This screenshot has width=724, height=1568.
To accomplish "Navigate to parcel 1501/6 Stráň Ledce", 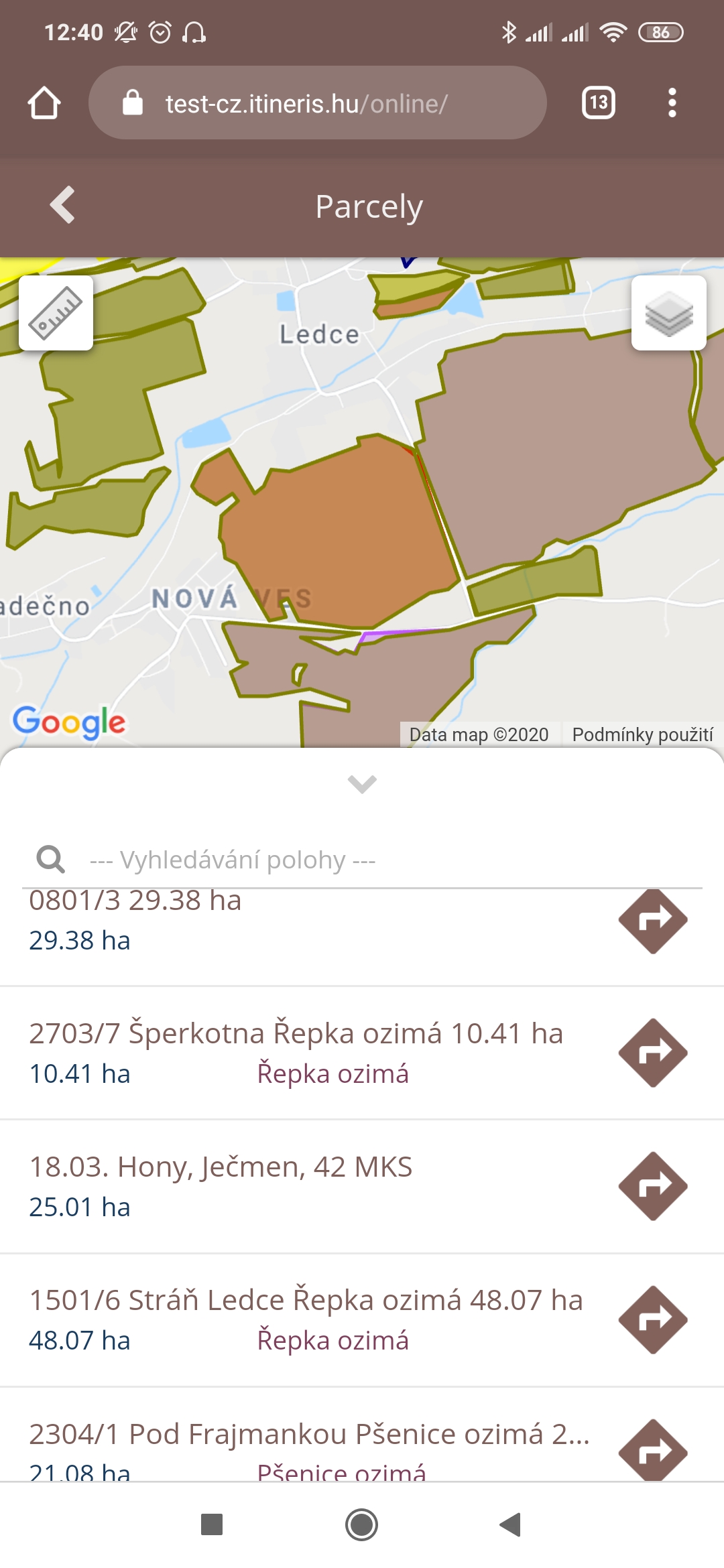I will (654, 1319).
